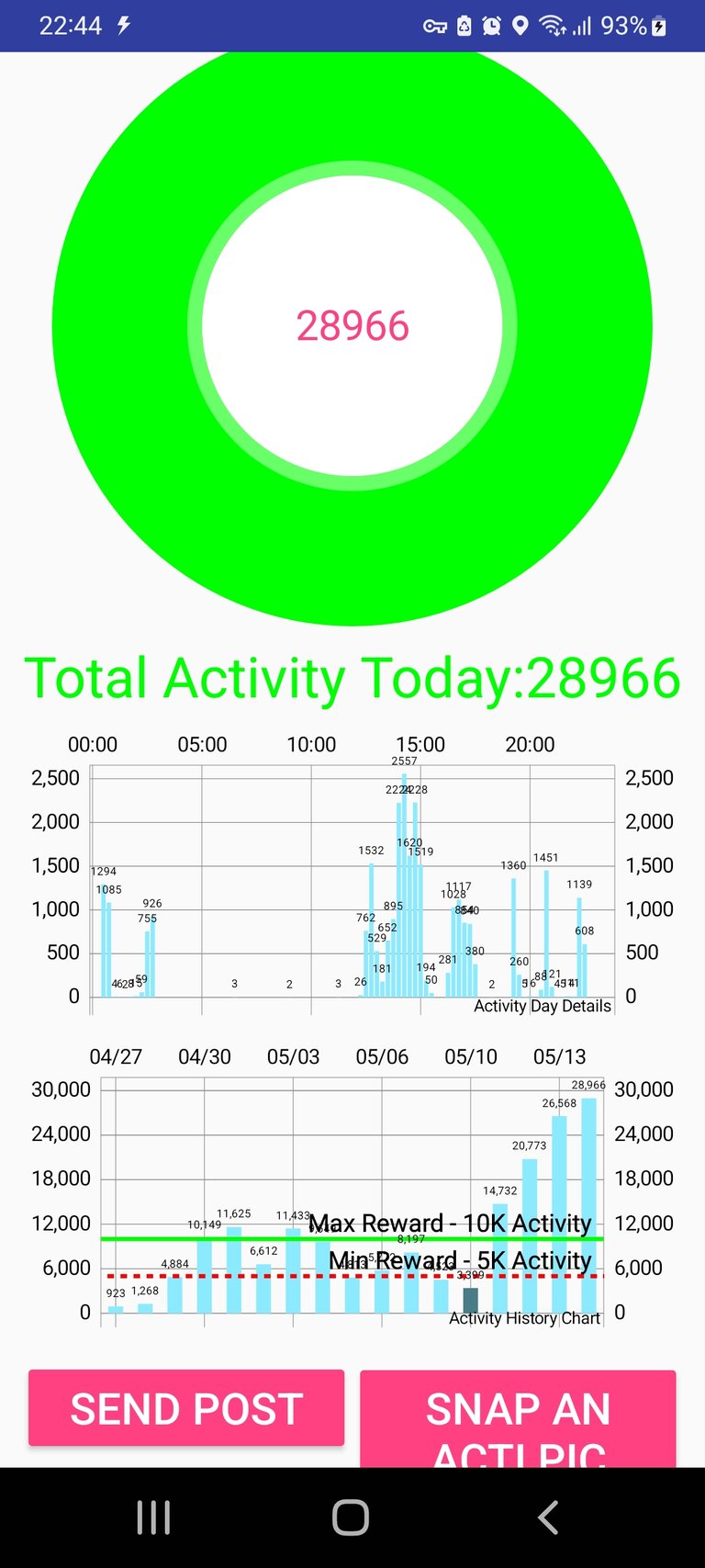Go to the home screen

coord(351,1517)
